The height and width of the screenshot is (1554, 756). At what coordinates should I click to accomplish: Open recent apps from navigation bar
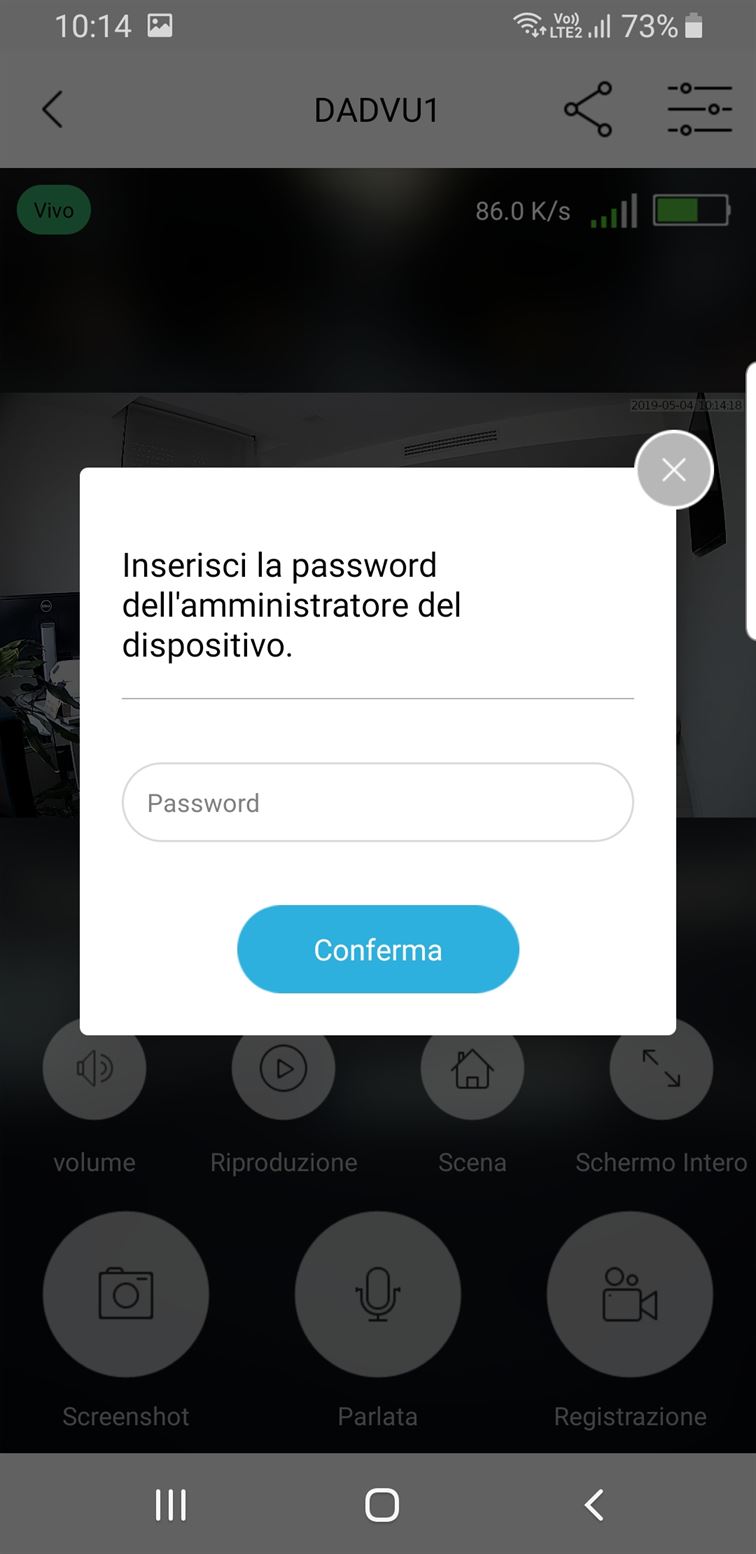point(171,1504)
